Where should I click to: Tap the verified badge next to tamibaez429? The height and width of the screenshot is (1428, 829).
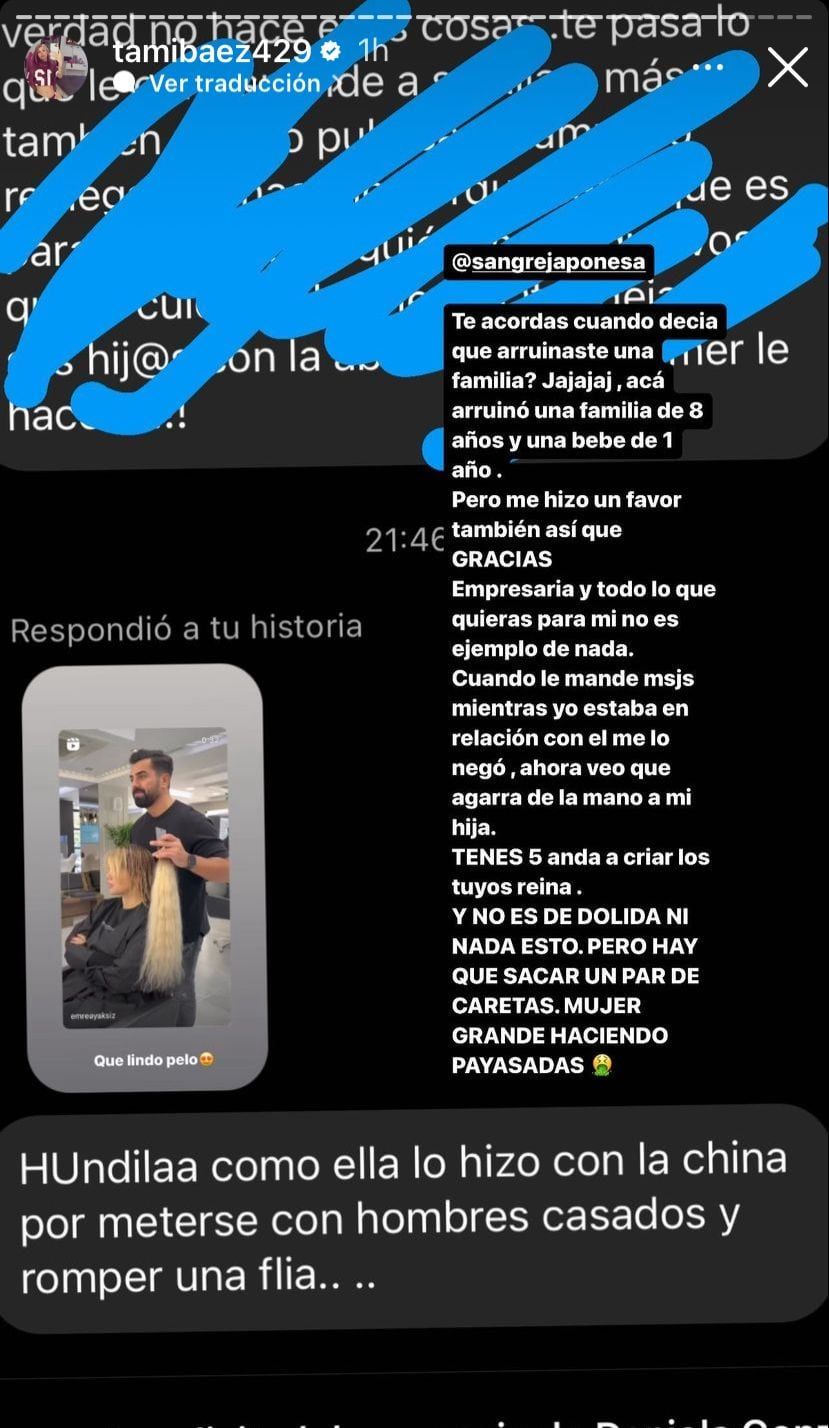(x=329, y=52)
